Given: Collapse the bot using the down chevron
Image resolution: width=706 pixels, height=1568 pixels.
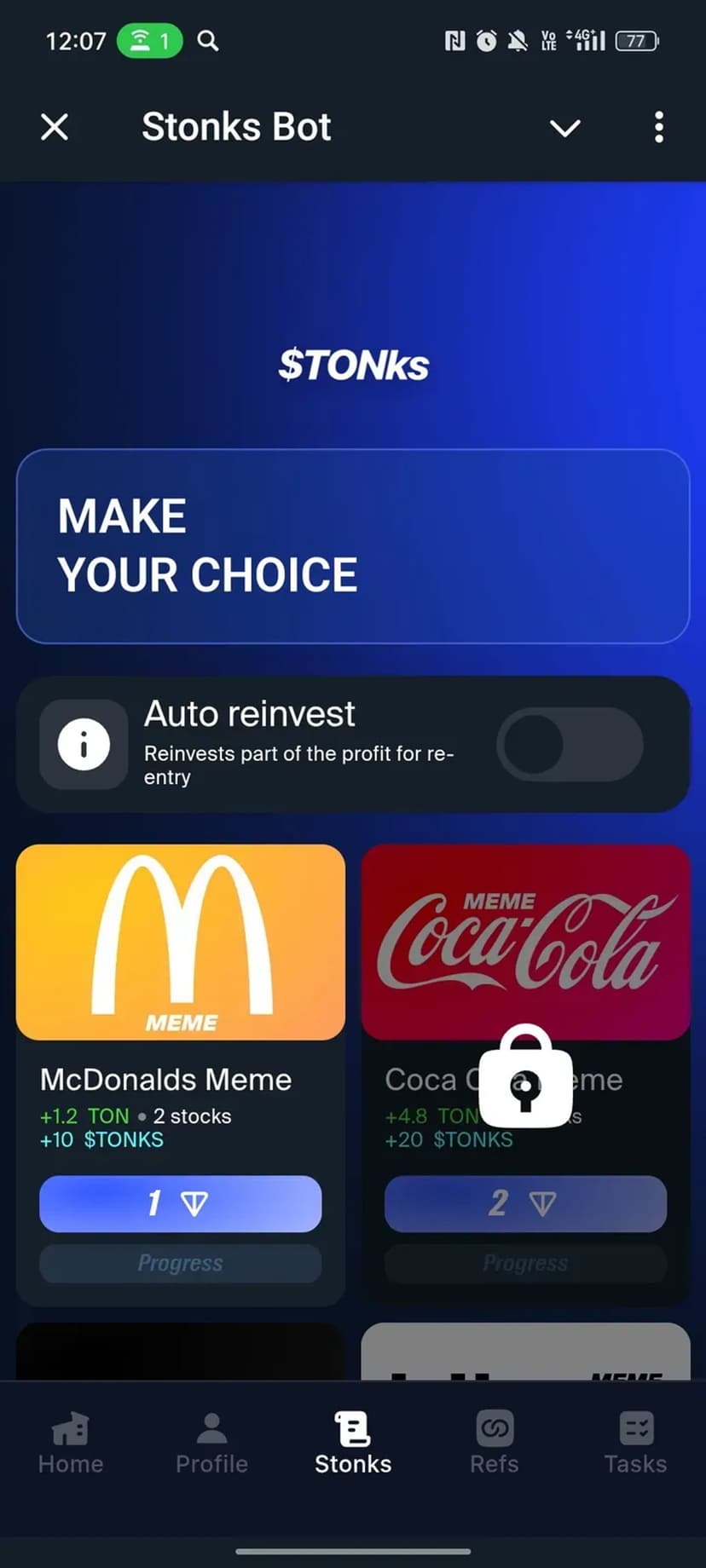Looking at the screenshot, I should tap(564, 128).
